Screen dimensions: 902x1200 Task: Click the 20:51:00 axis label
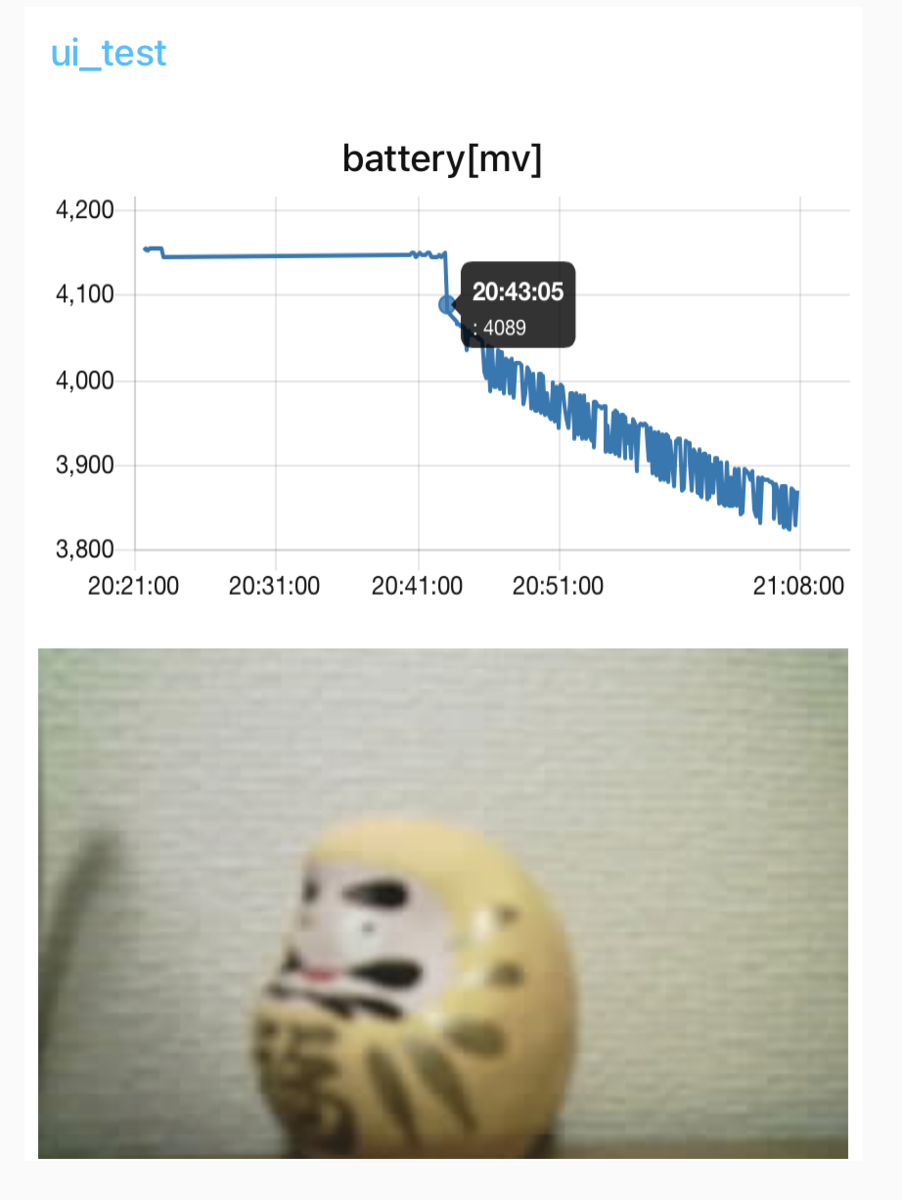(x=558, y=585)
